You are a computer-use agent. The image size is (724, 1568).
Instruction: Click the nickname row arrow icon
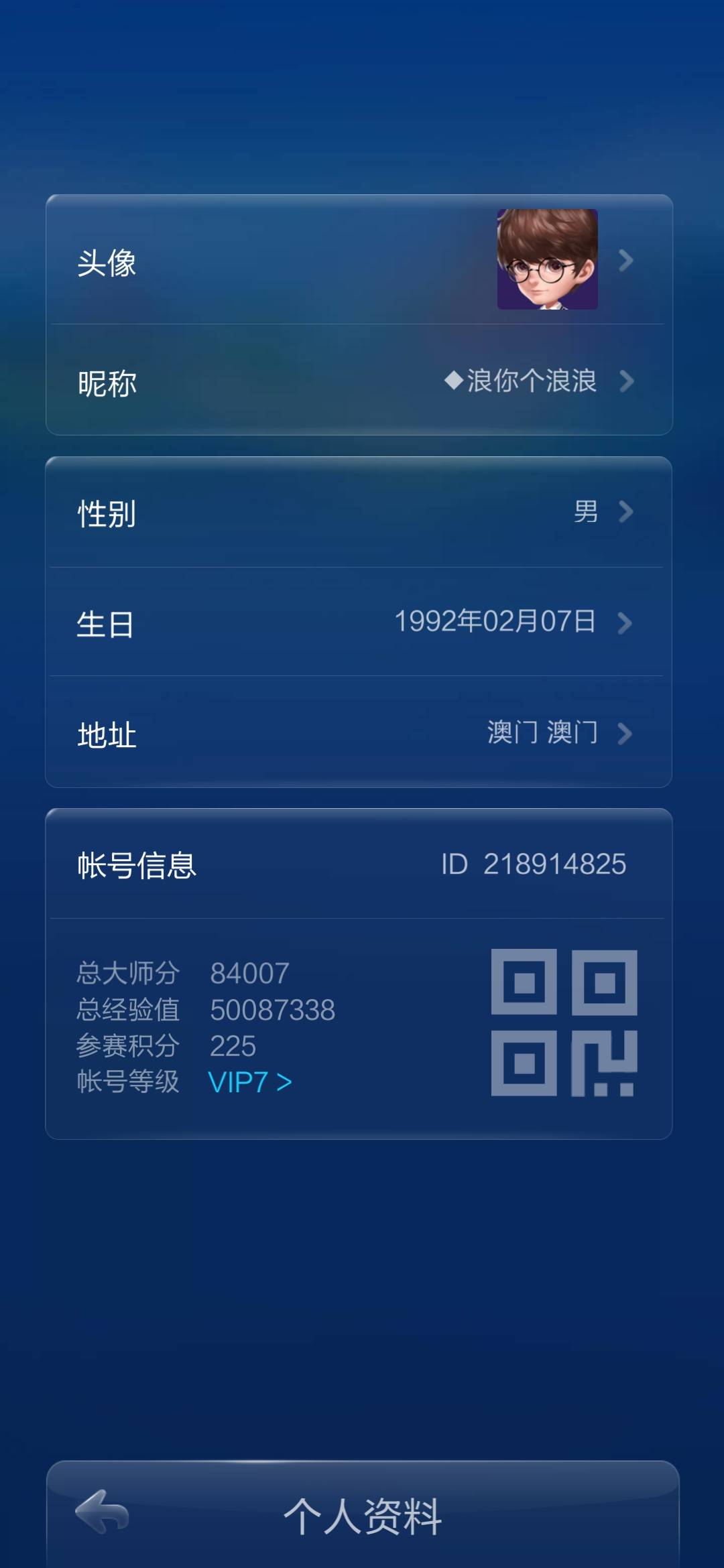[628, 381]
